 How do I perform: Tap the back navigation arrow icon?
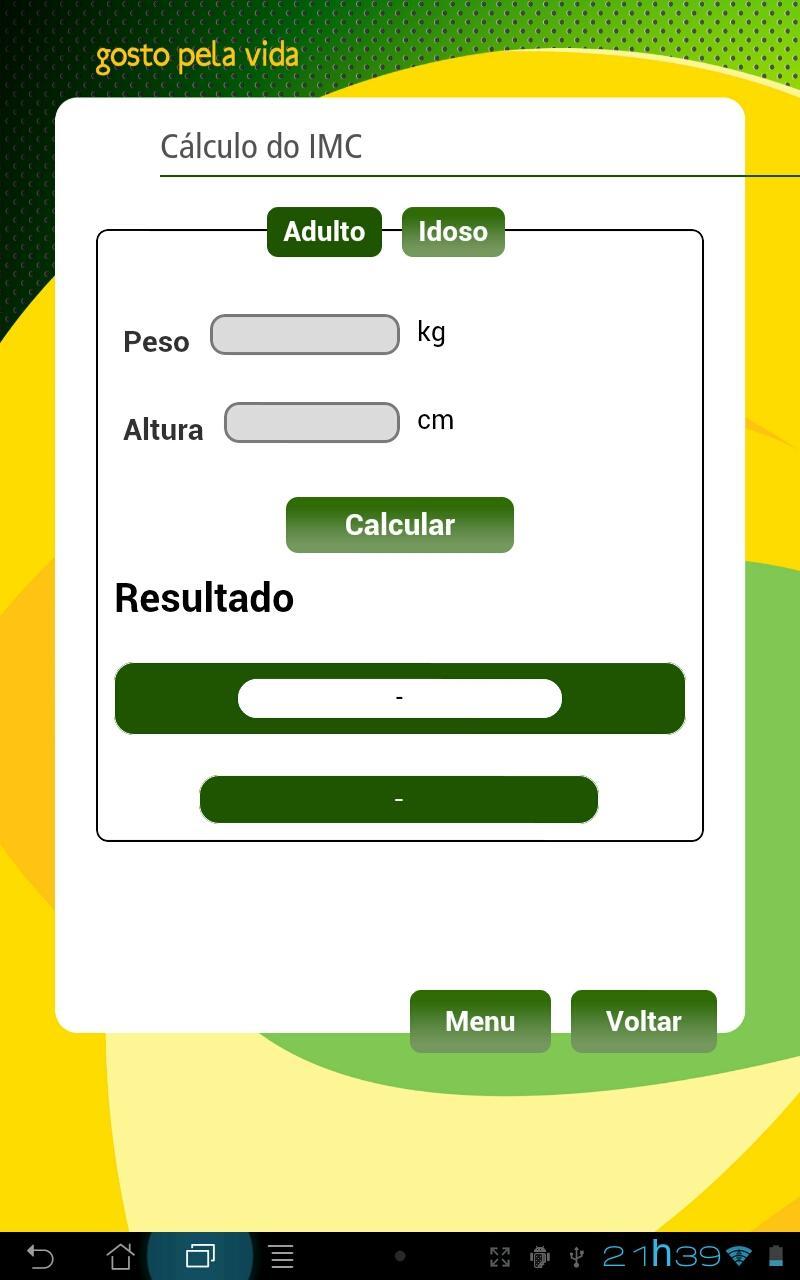39,1254
